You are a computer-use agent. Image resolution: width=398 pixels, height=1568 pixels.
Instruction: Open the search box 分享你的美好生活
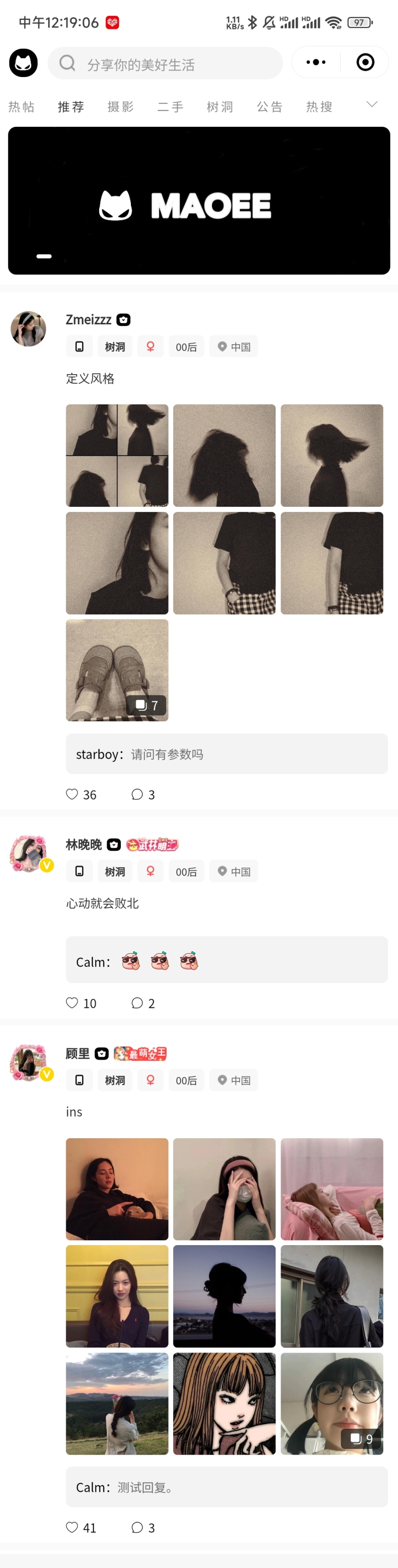[x=164, y=63]
